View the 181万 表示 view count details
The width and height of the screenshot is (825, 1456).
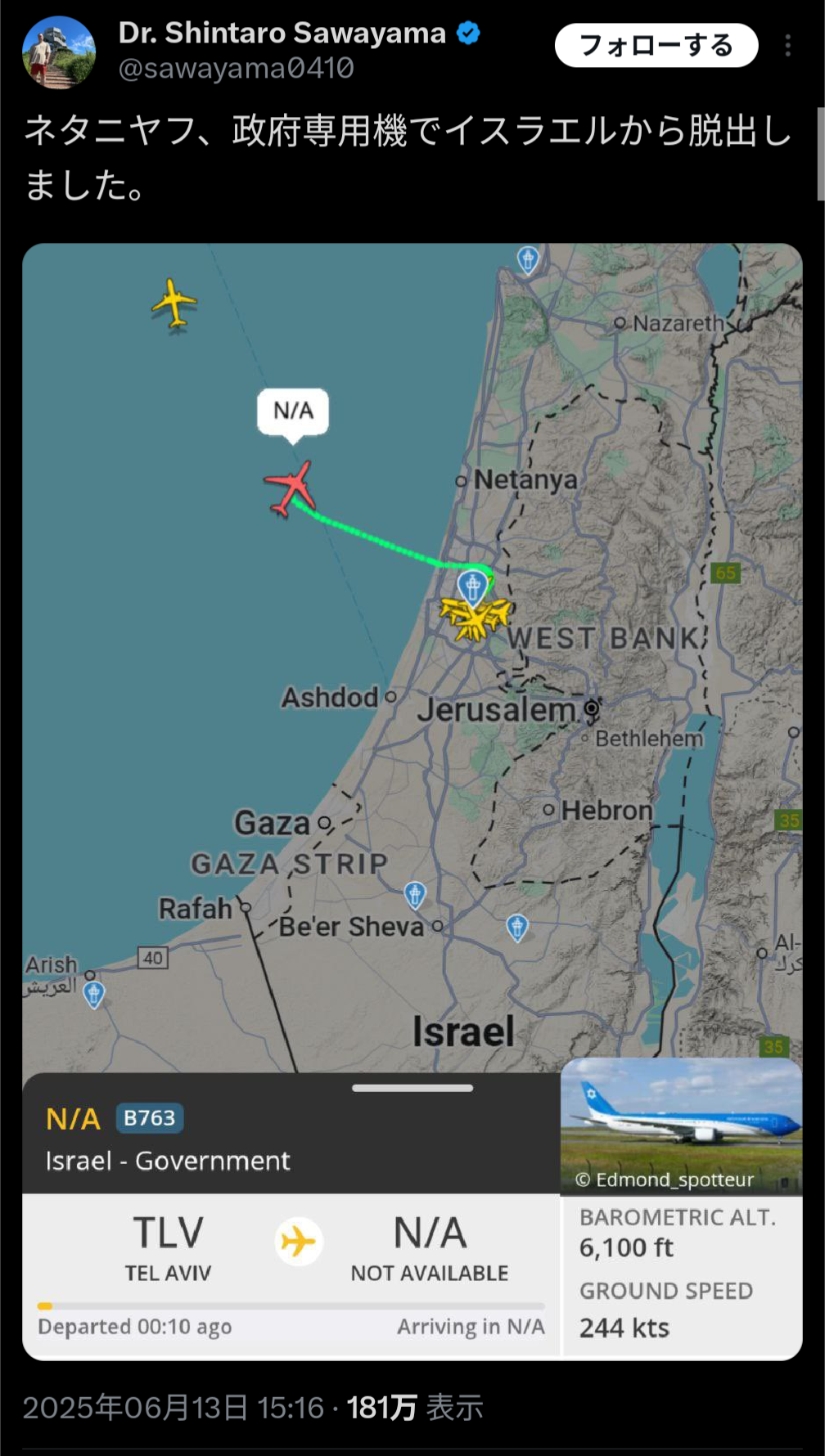[415, 1408]
